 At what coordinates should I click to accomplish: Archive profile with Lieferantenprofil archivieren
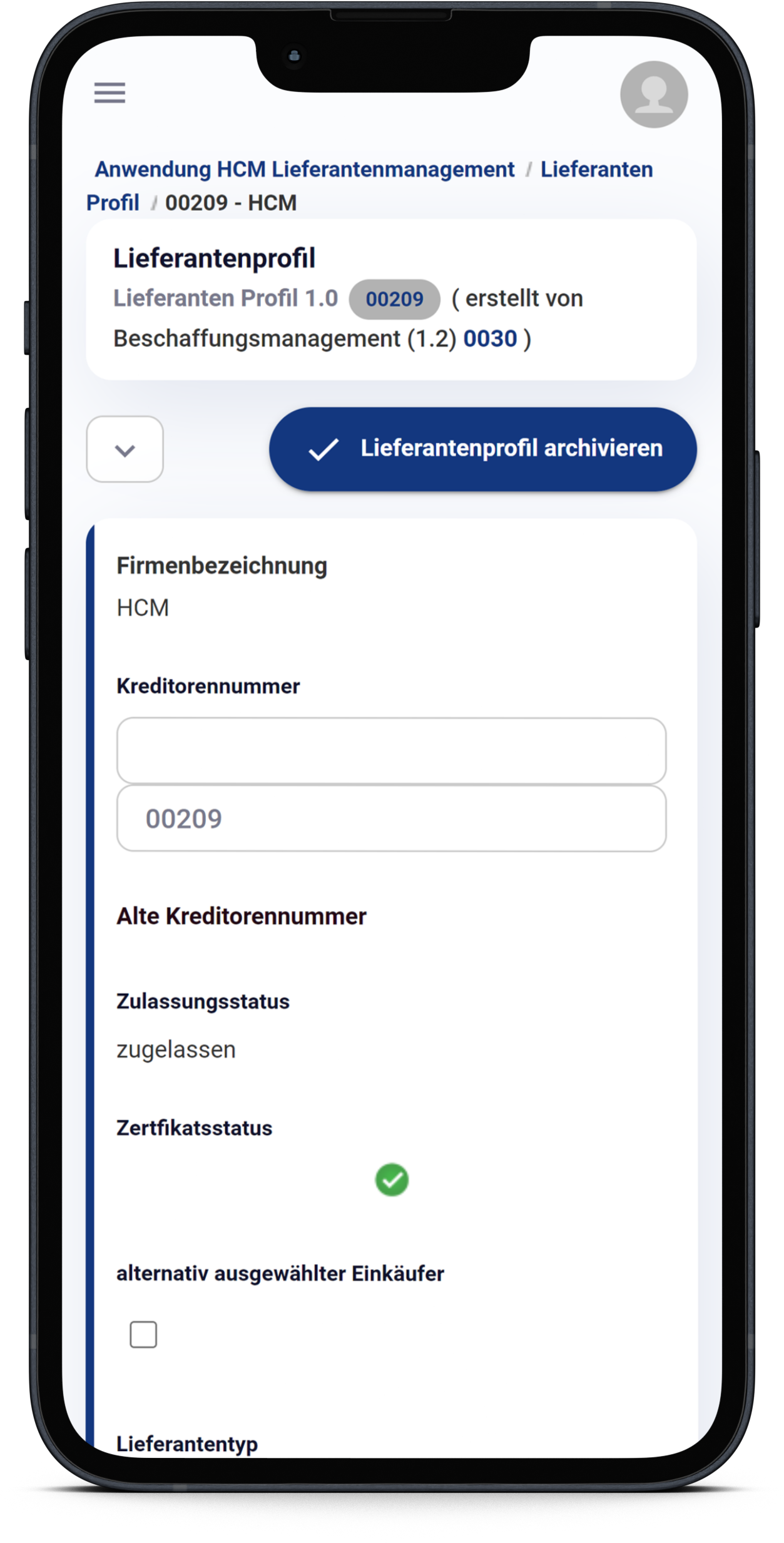(x=482, y=449)
